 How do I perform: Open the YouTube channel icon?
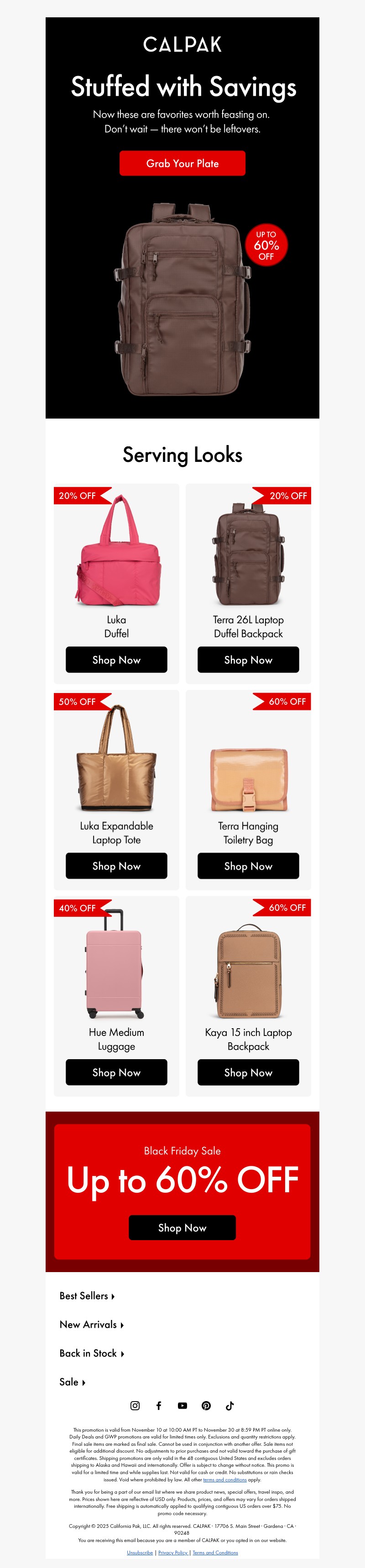pos(182,1406)
